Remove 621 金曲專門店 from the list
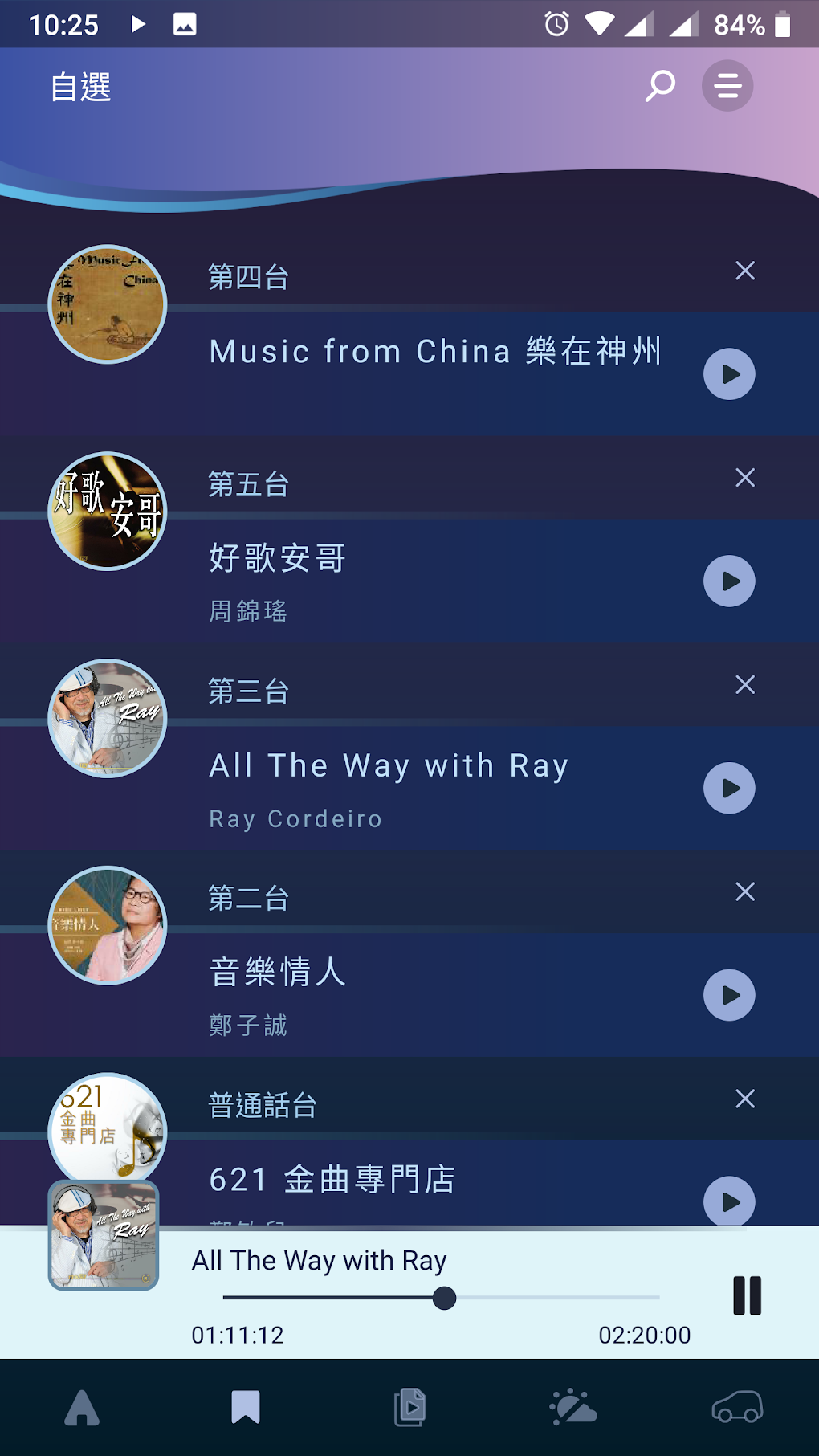 pos(745,1099)
